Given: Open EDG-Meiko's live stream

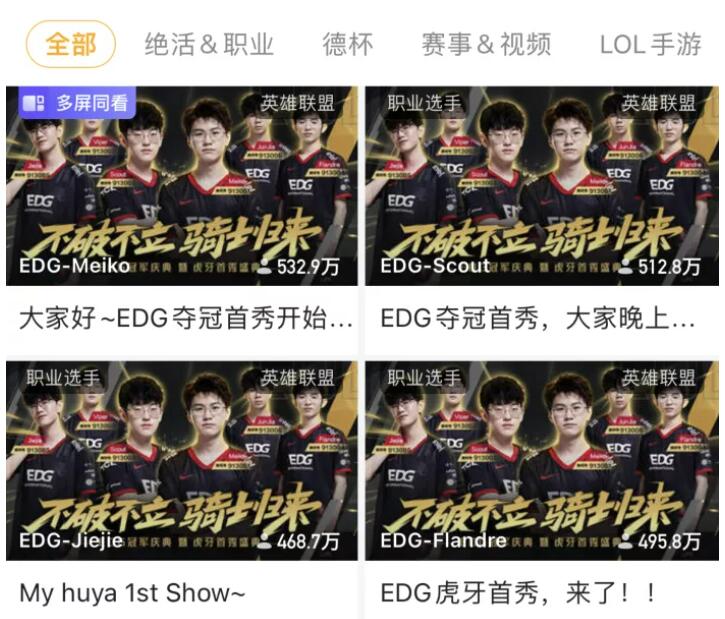Looking at the screenshot, I should tap(181, 190).
